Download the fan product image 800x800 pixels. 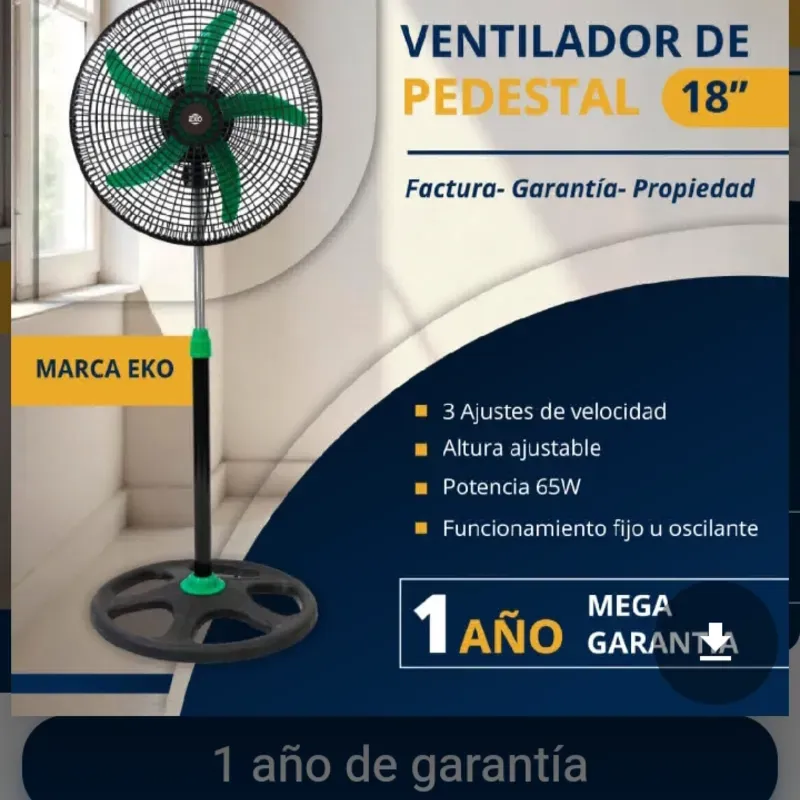click(716, 641)
